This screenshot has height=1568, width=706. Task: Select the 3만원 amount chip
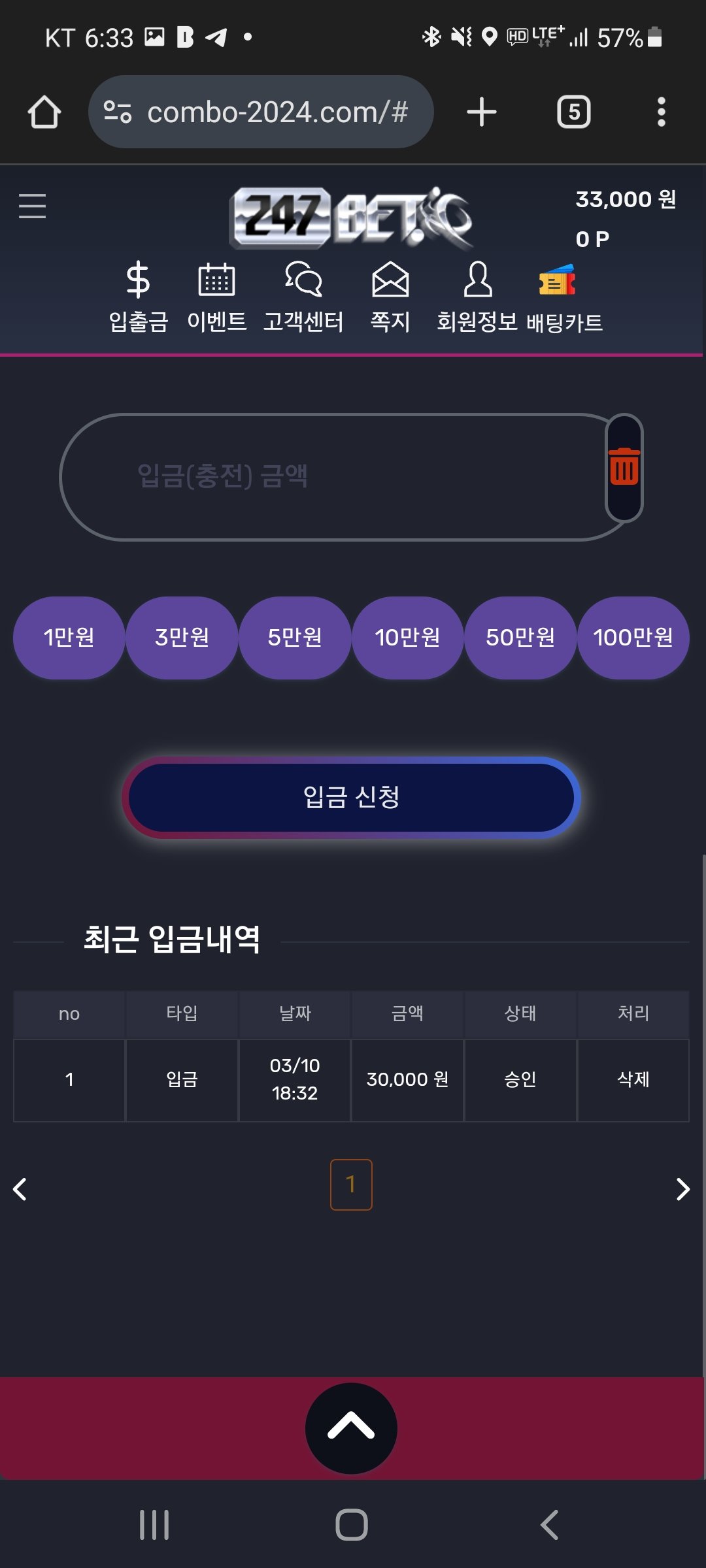pos(182,637)
